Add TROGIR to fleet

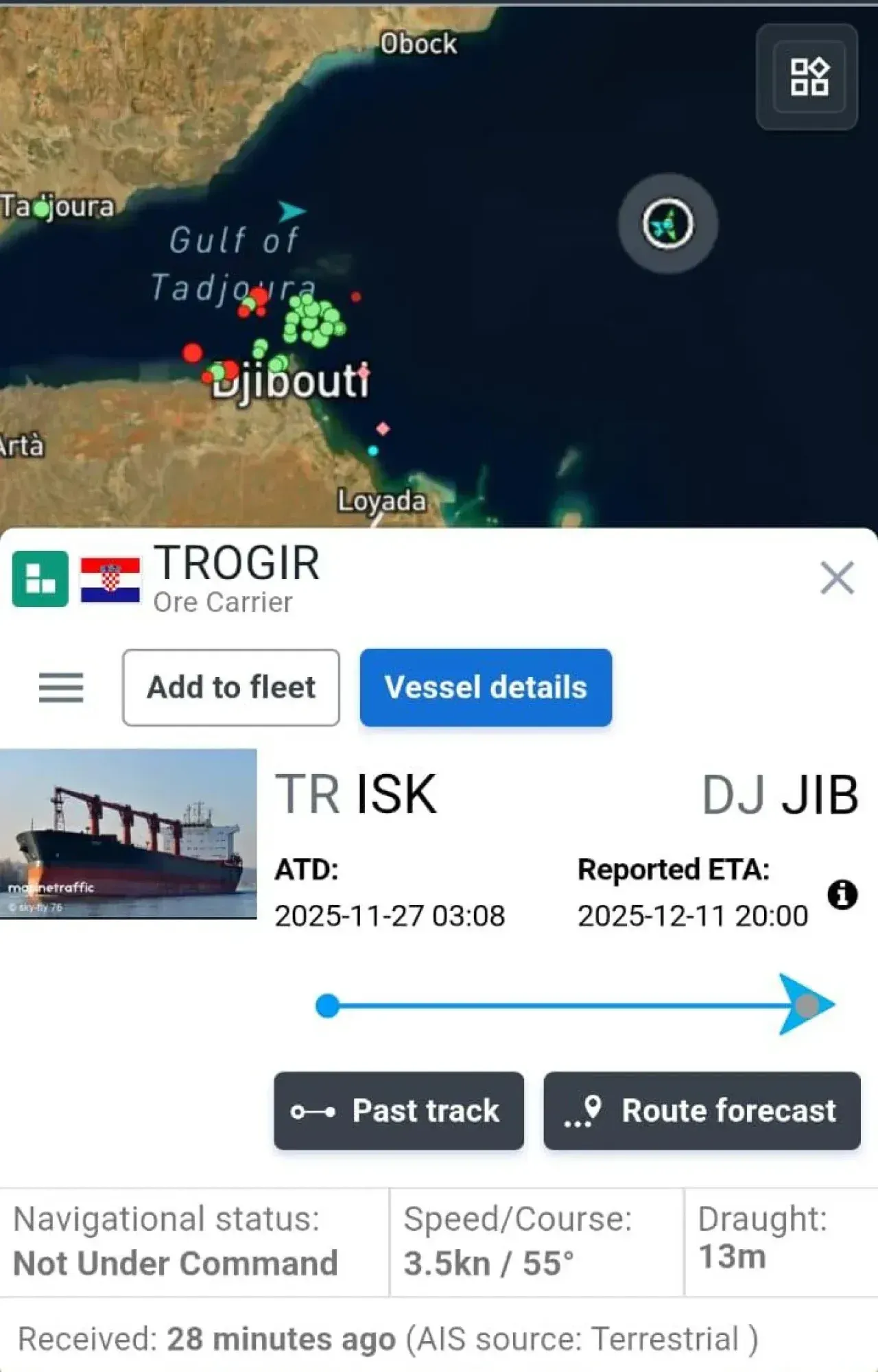231,687
